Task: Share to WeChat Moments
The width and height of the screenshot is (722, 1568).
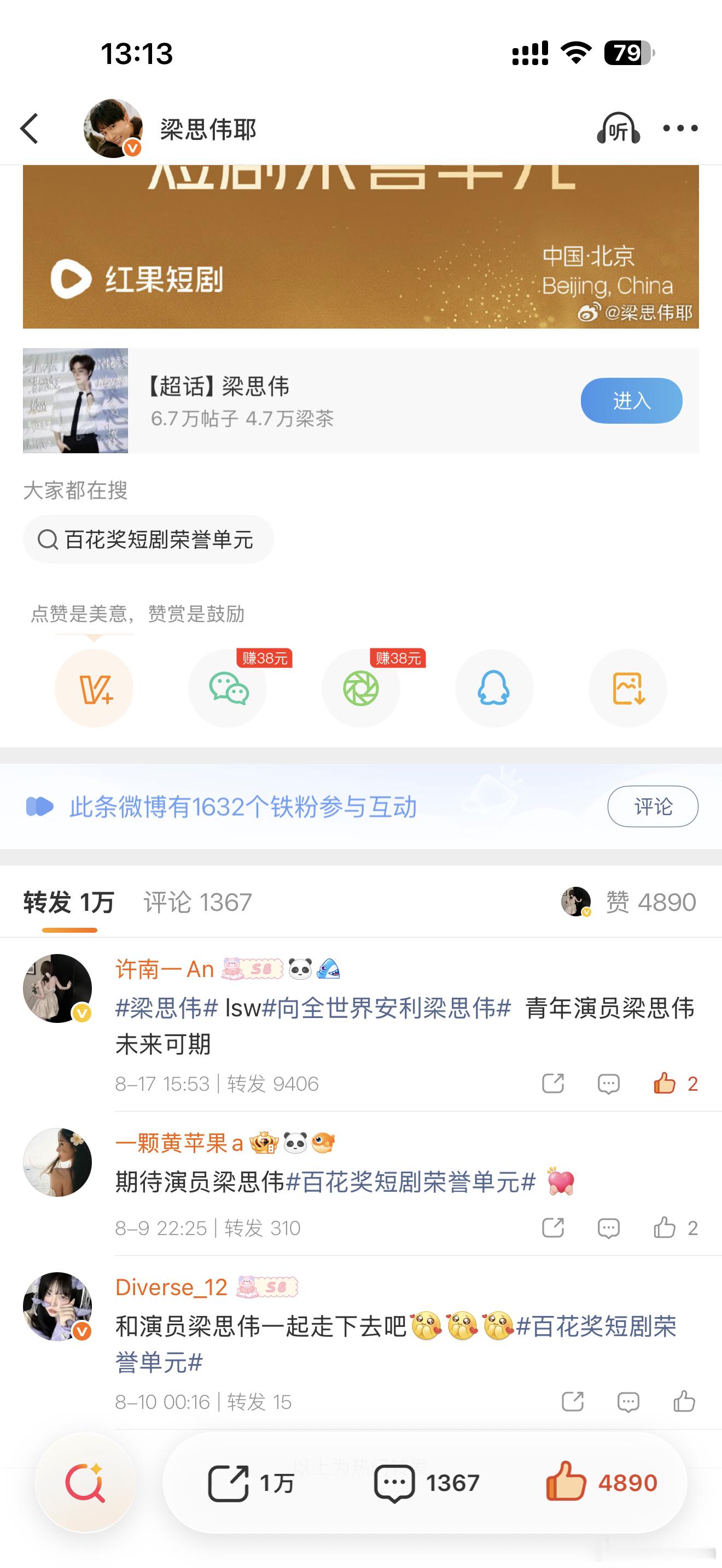Action: (361, 688)
